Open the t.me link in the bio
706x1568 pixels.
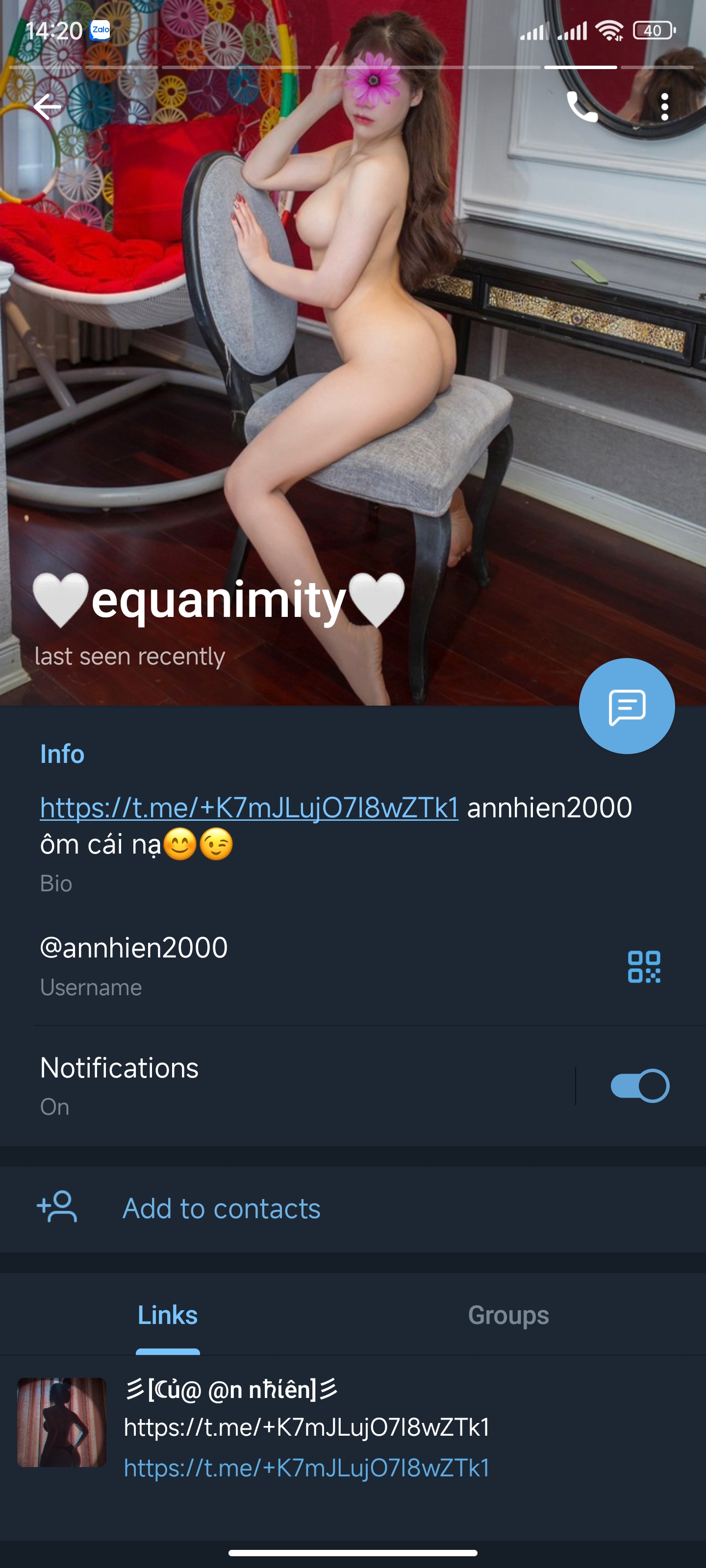249,808
